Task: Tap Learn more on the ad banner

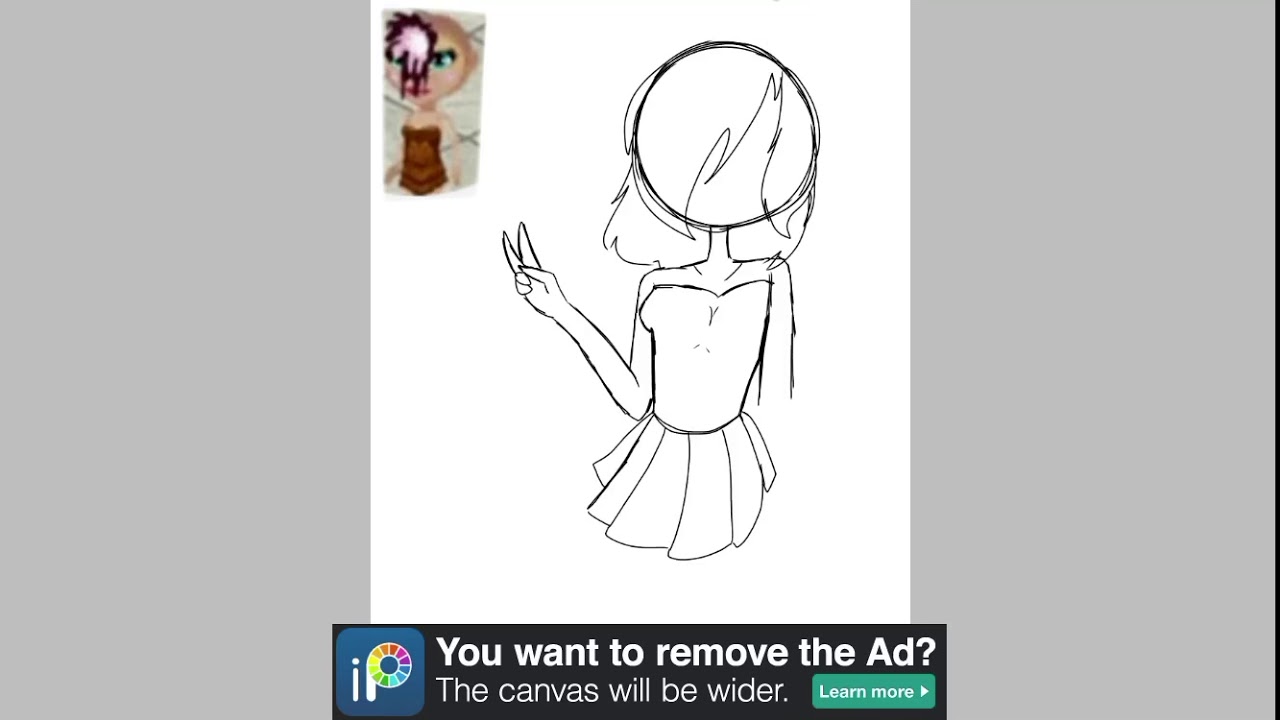Action: coord(873,691)
